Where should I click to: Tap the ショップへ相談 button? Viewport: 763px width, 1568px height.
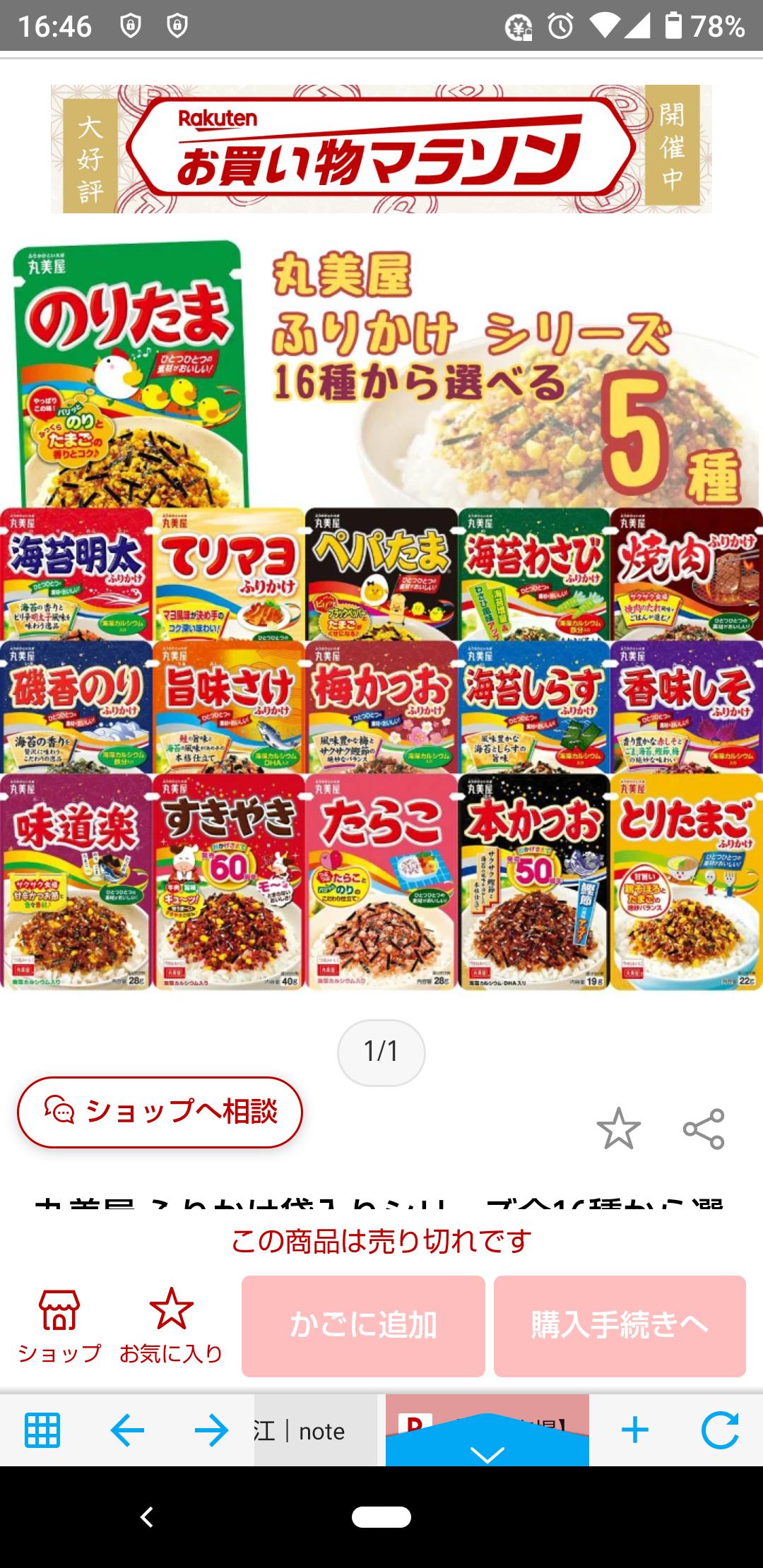pos(160,1112)
